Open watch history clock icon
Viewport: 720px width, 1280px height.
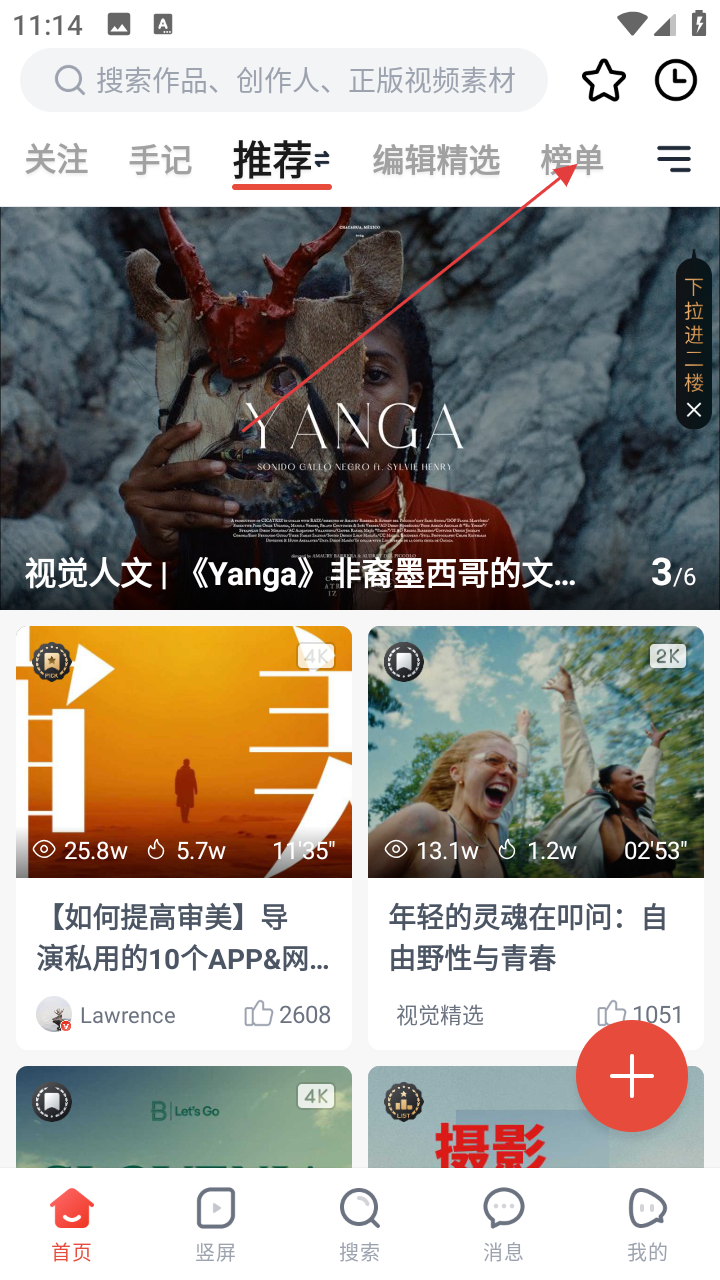click(676, 81)
